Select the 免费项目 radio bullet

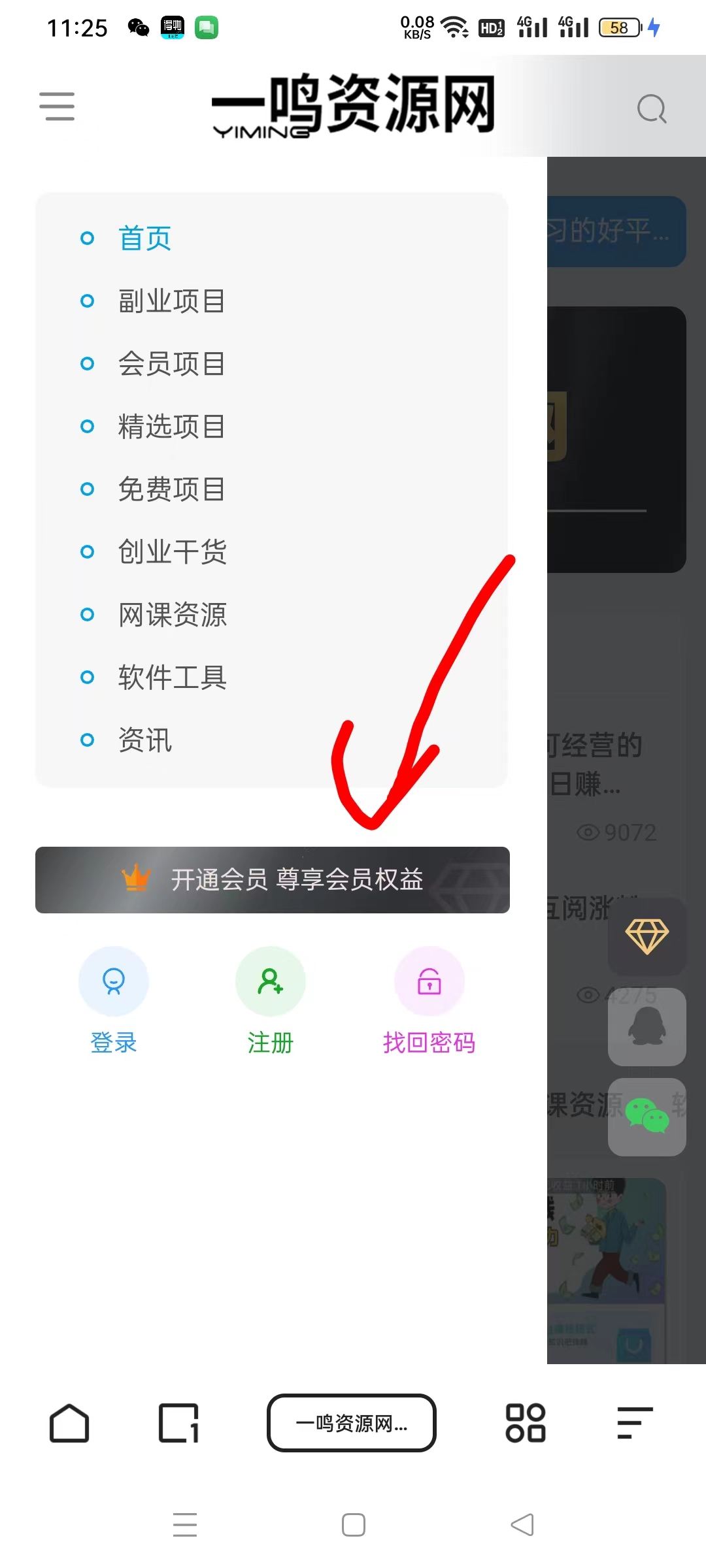[87, 489]
